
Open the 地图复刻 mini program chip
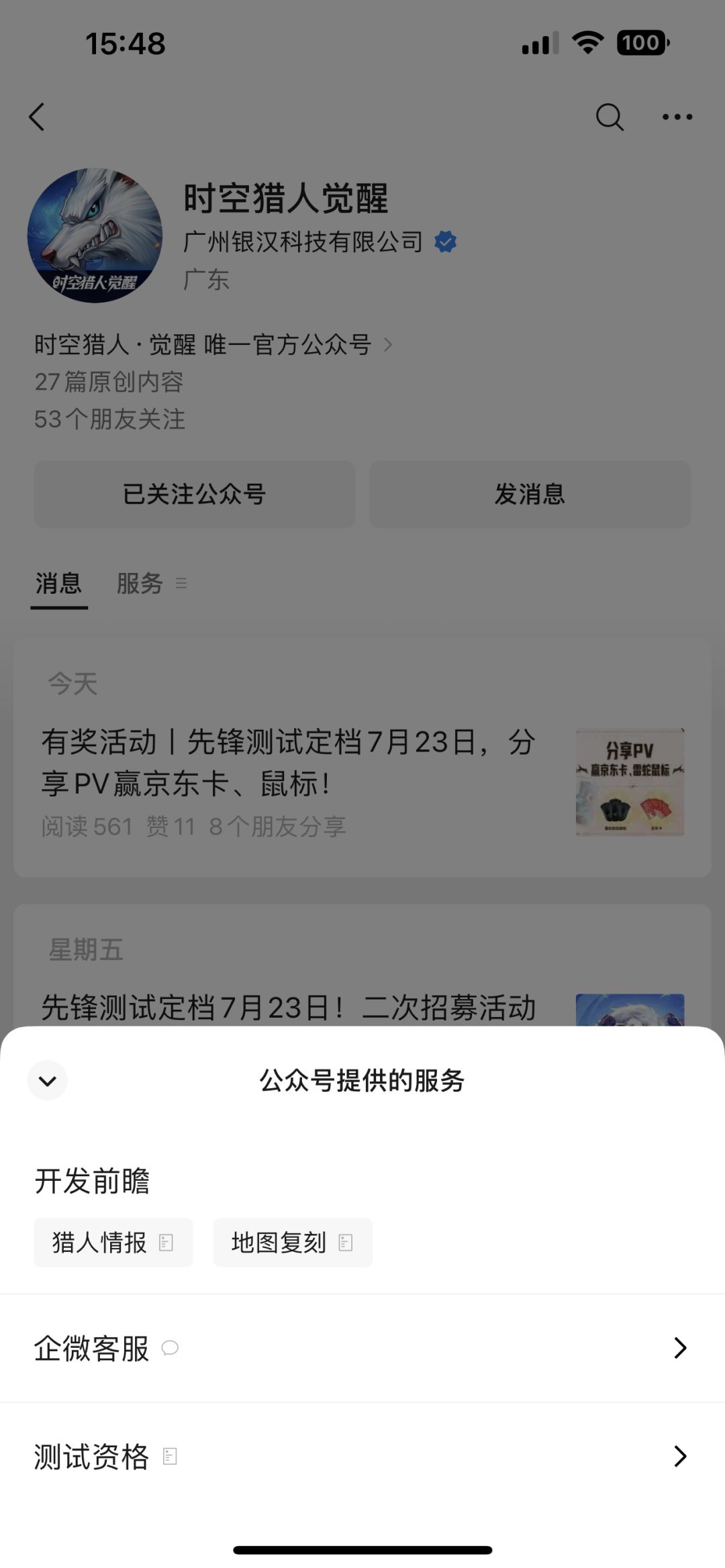(293, 1243)
